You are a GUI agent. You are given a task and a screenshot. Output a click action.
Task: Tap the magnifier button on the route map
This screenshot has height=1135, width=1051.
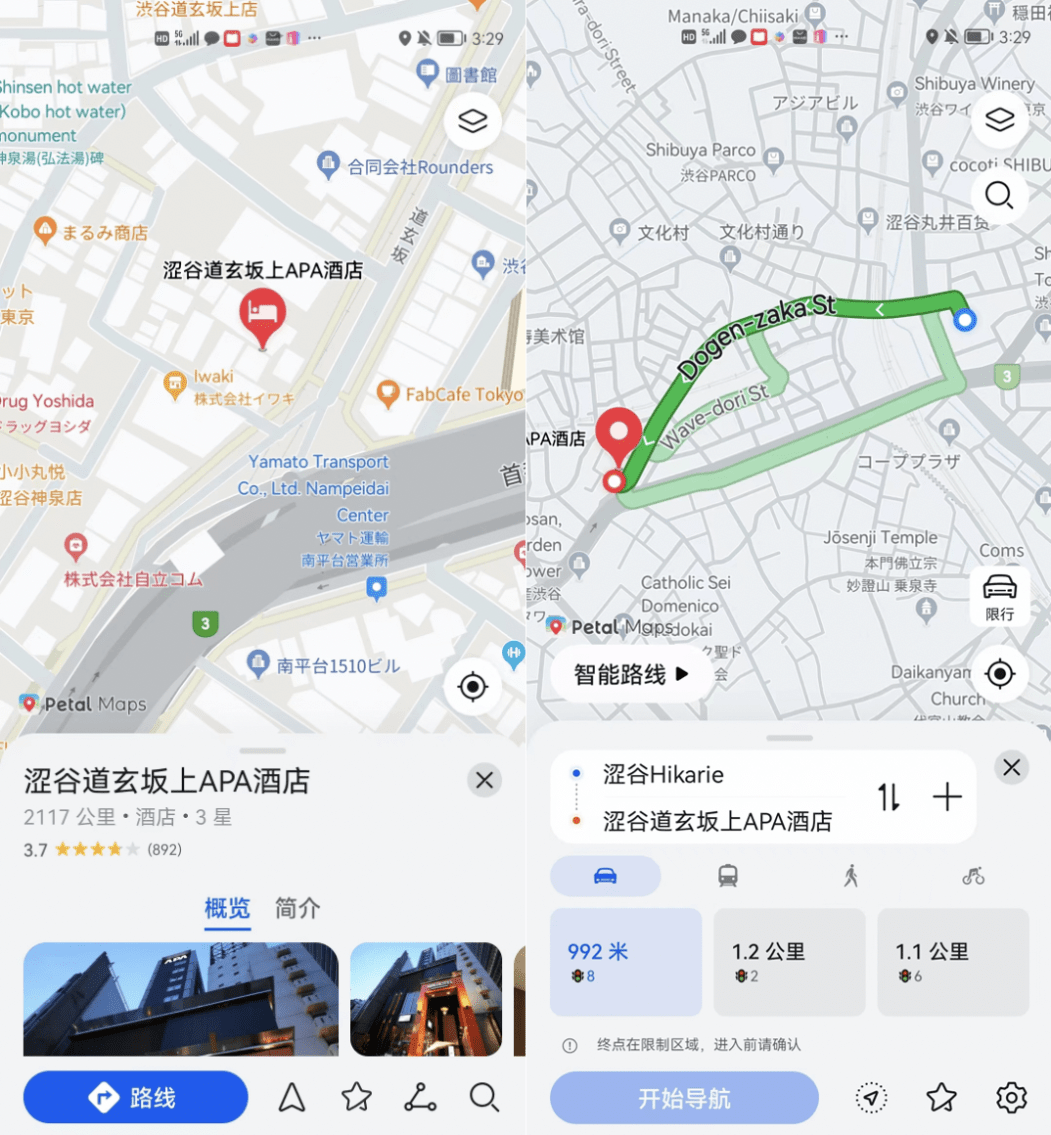(x=999, y=195)
